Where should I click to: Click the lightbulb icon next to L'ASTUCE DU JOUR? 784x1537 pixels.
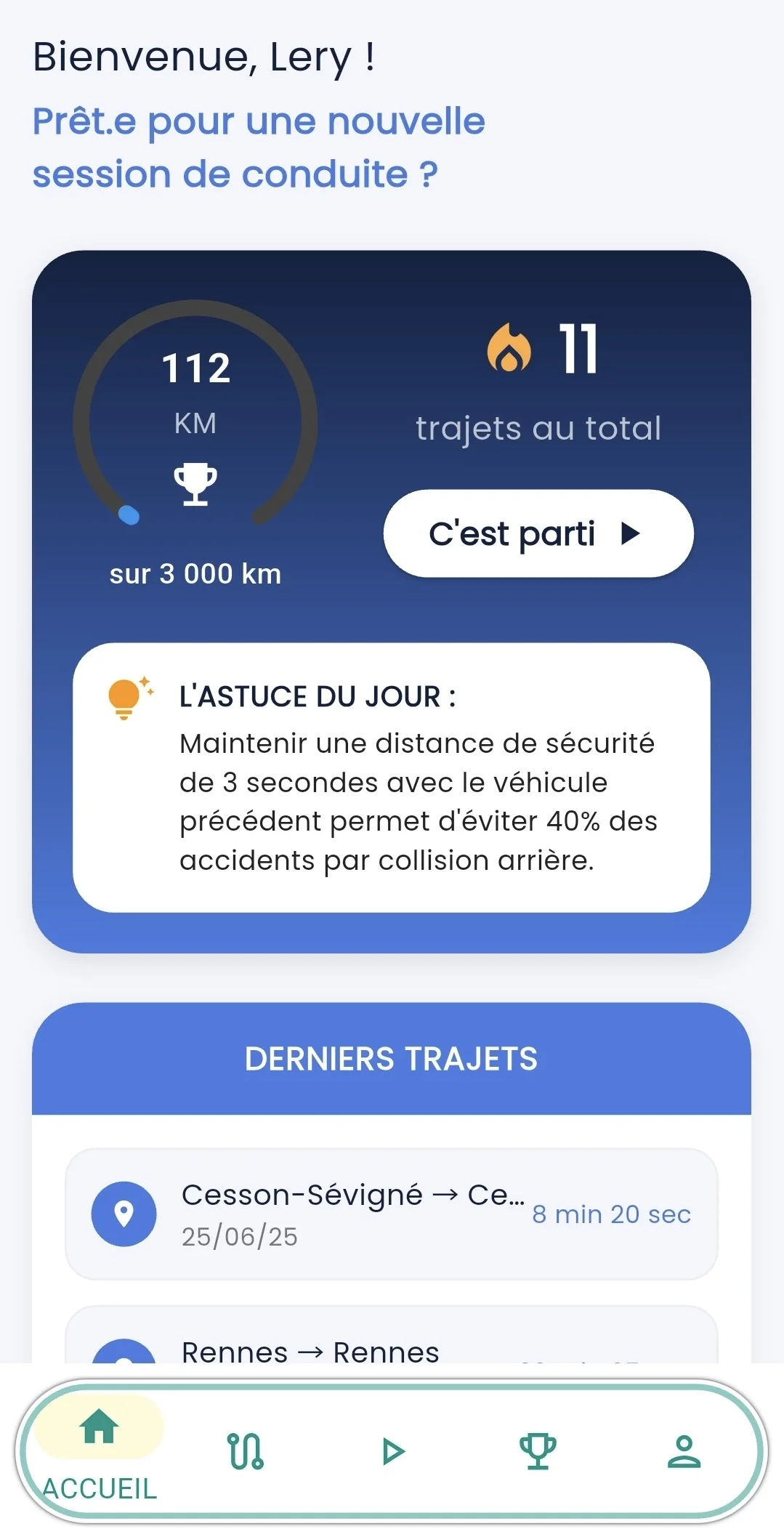point(128,696)
